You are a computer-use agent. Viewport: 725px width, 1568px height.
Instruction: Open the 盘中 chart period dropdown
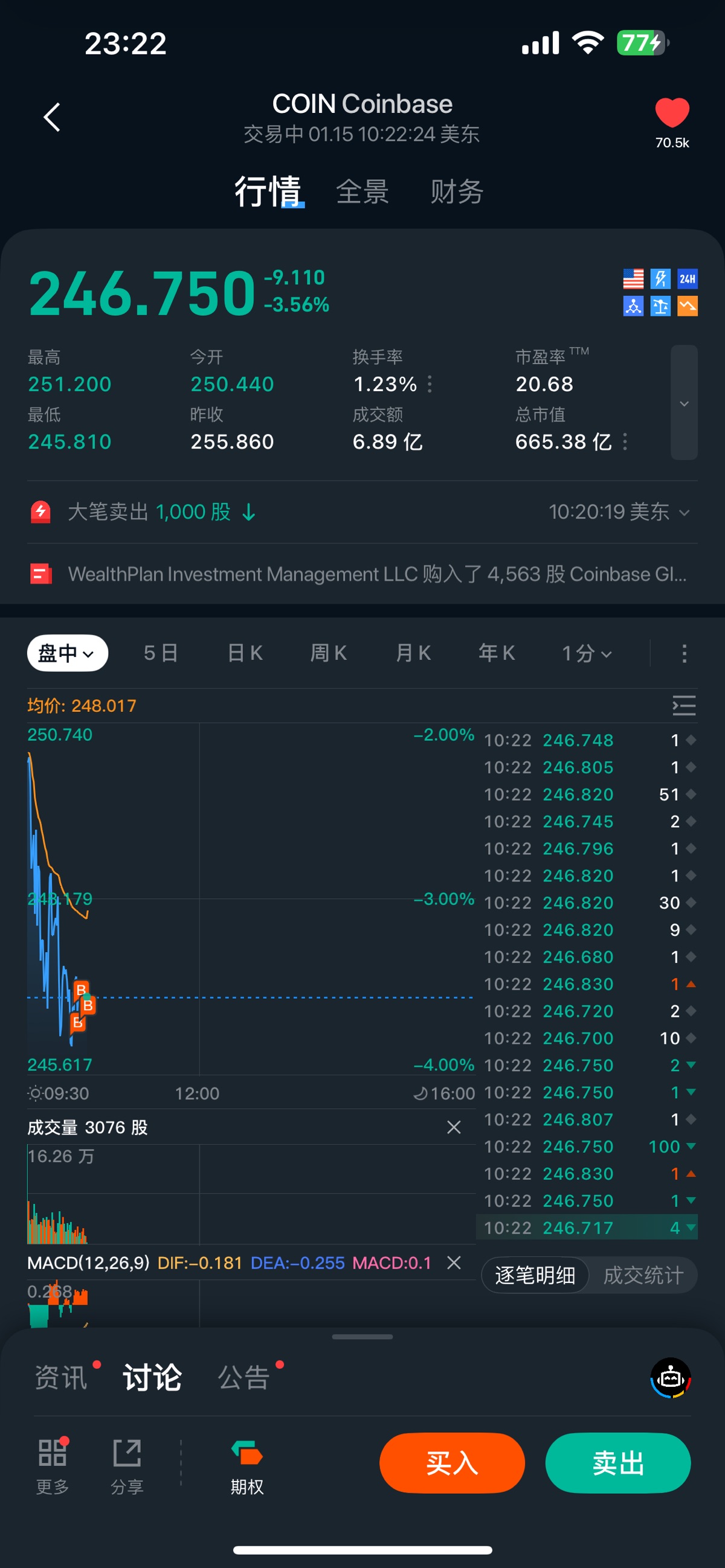[67, 653]
